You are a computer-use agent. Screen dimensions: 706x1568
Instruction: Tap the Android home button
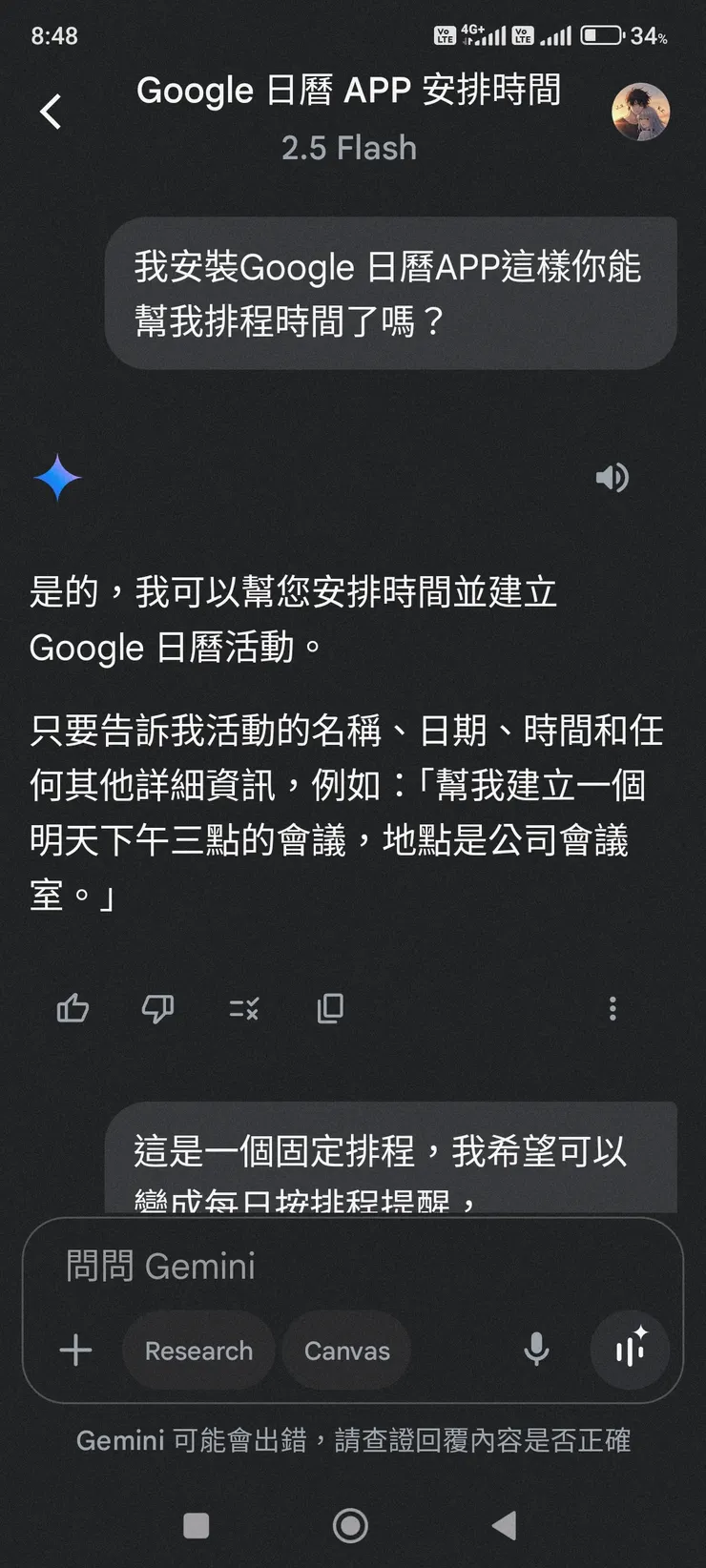(x=351, y=1525)
